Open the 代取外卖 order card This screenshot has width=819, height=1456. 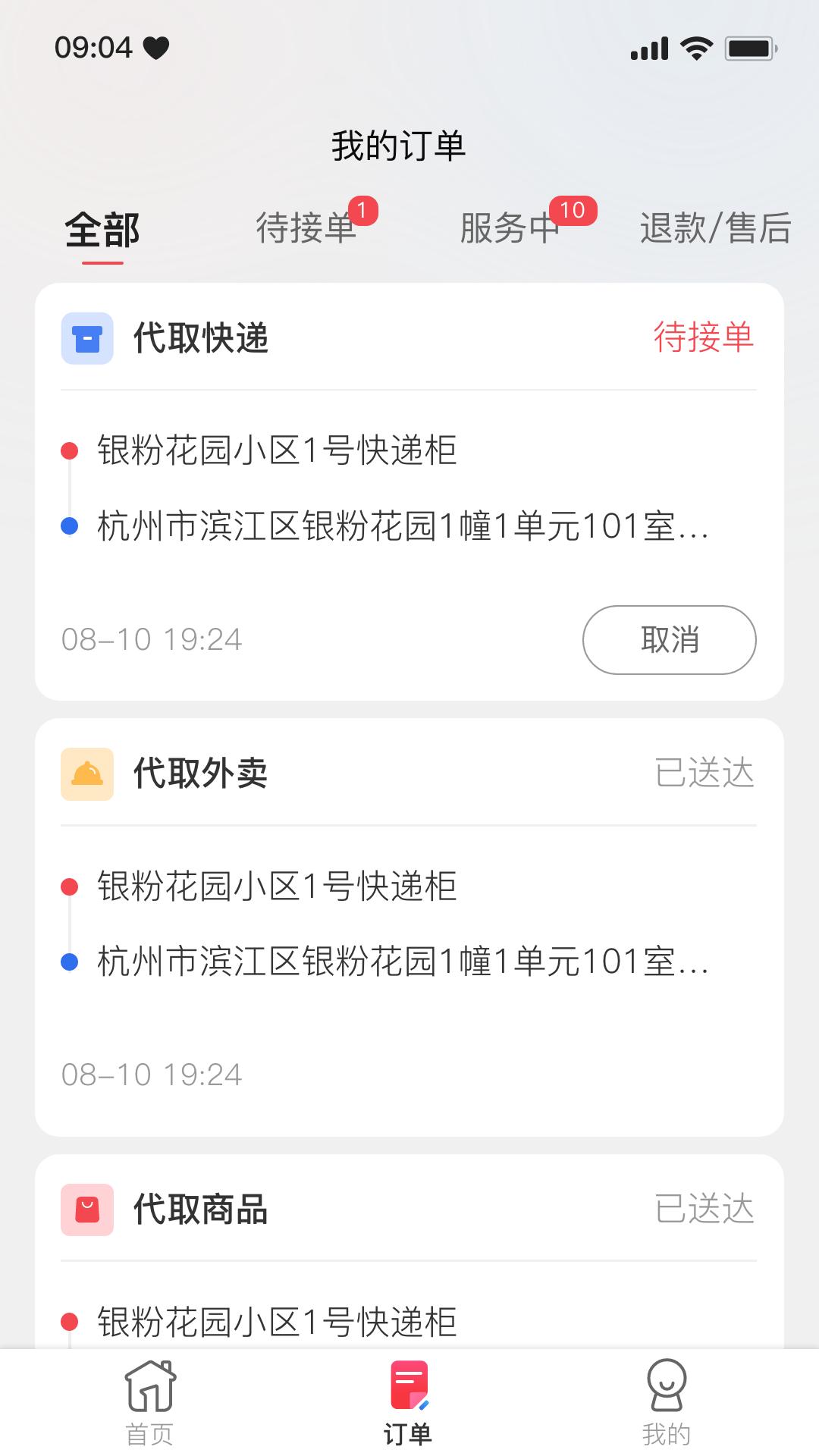[x=409, y=925]
